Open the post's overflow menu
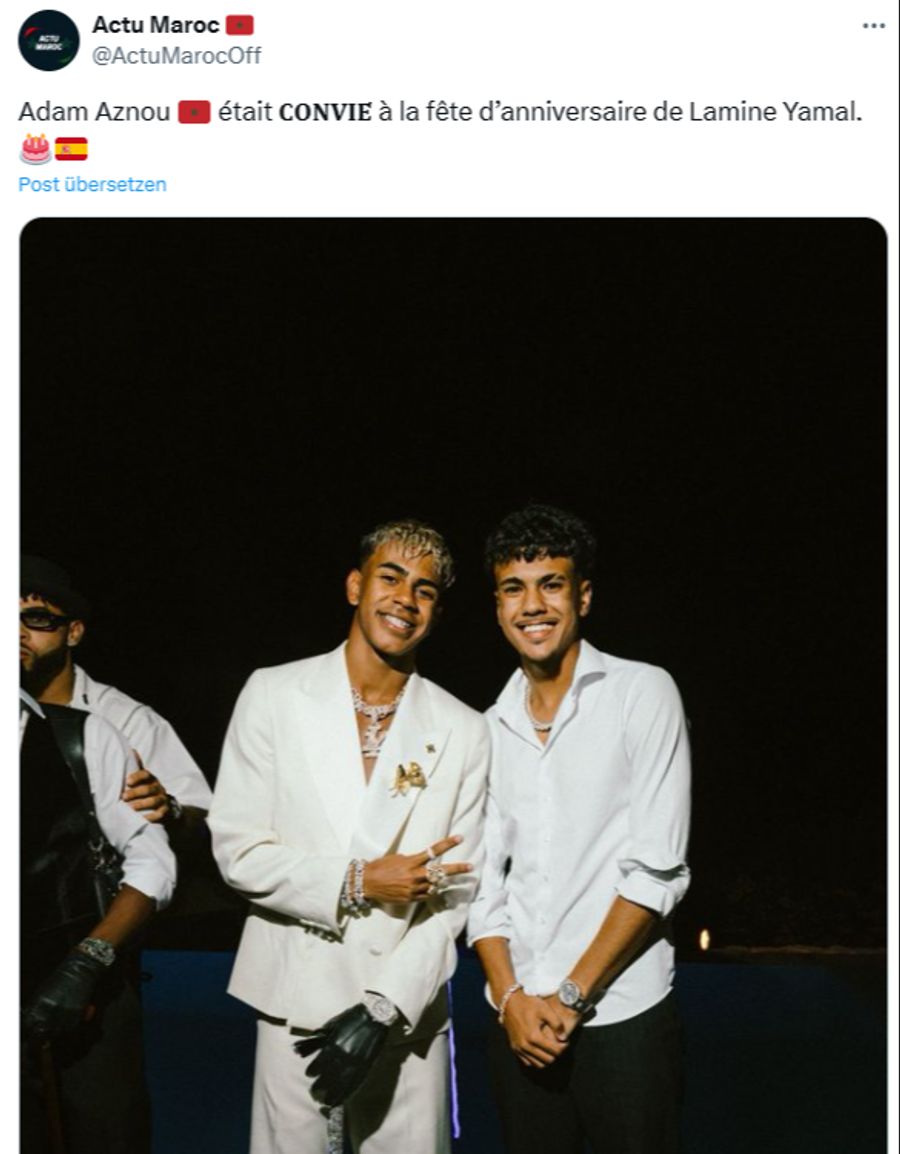 [873, 26]
